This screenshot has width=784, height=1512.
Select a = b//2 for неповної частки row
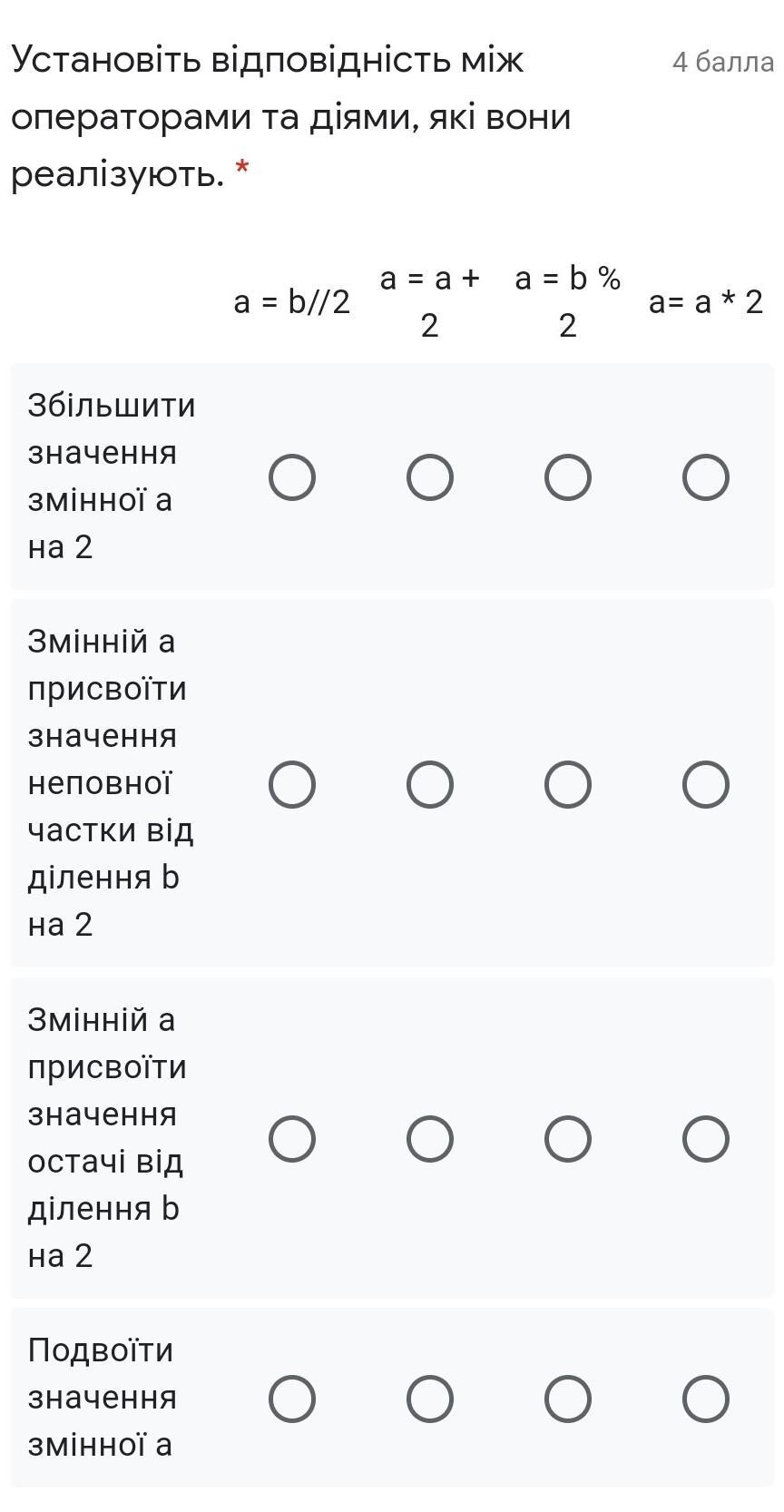292,784
